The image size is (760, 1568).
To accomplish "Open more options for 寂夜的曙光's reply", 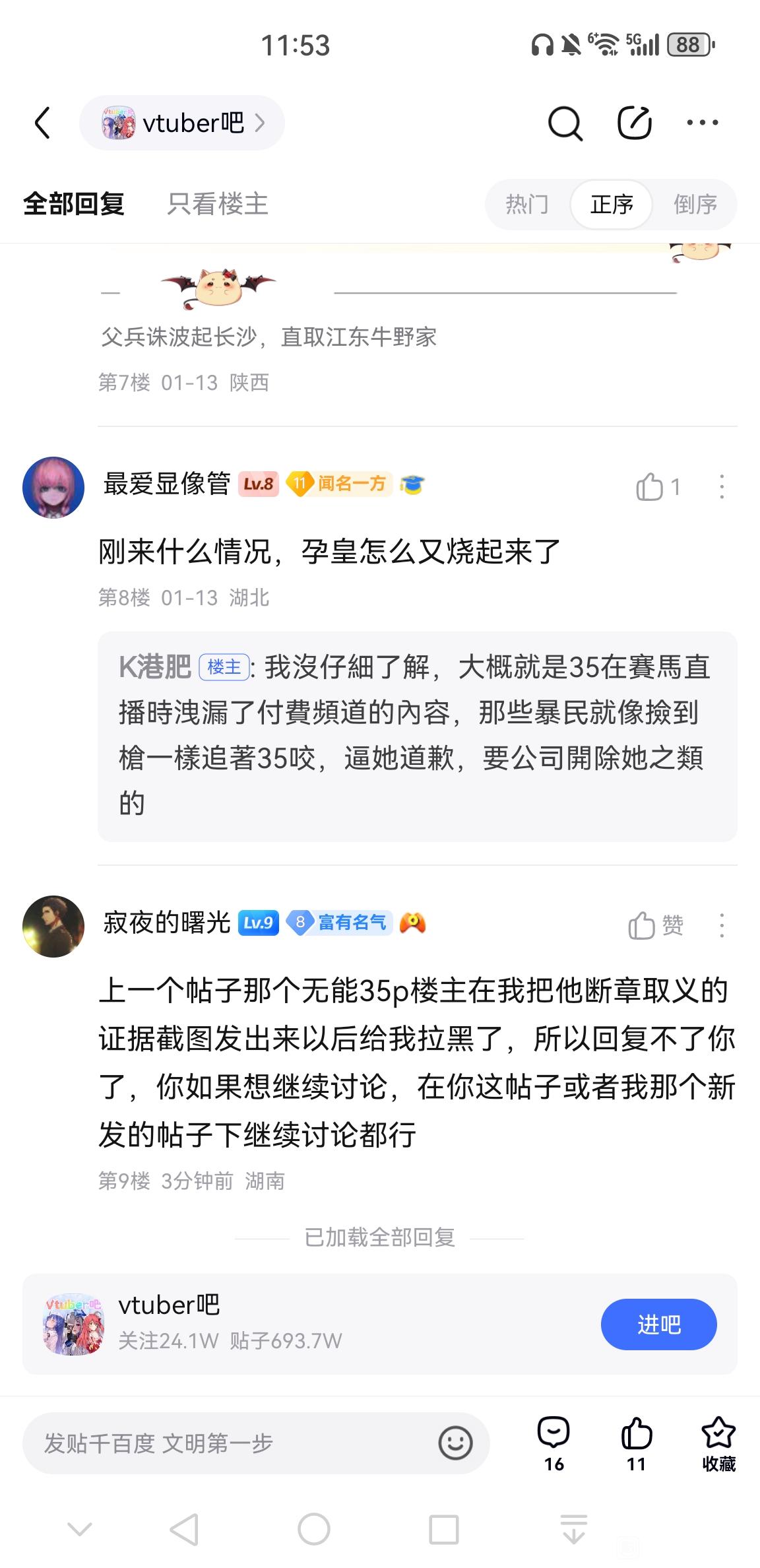I will 722,925.
